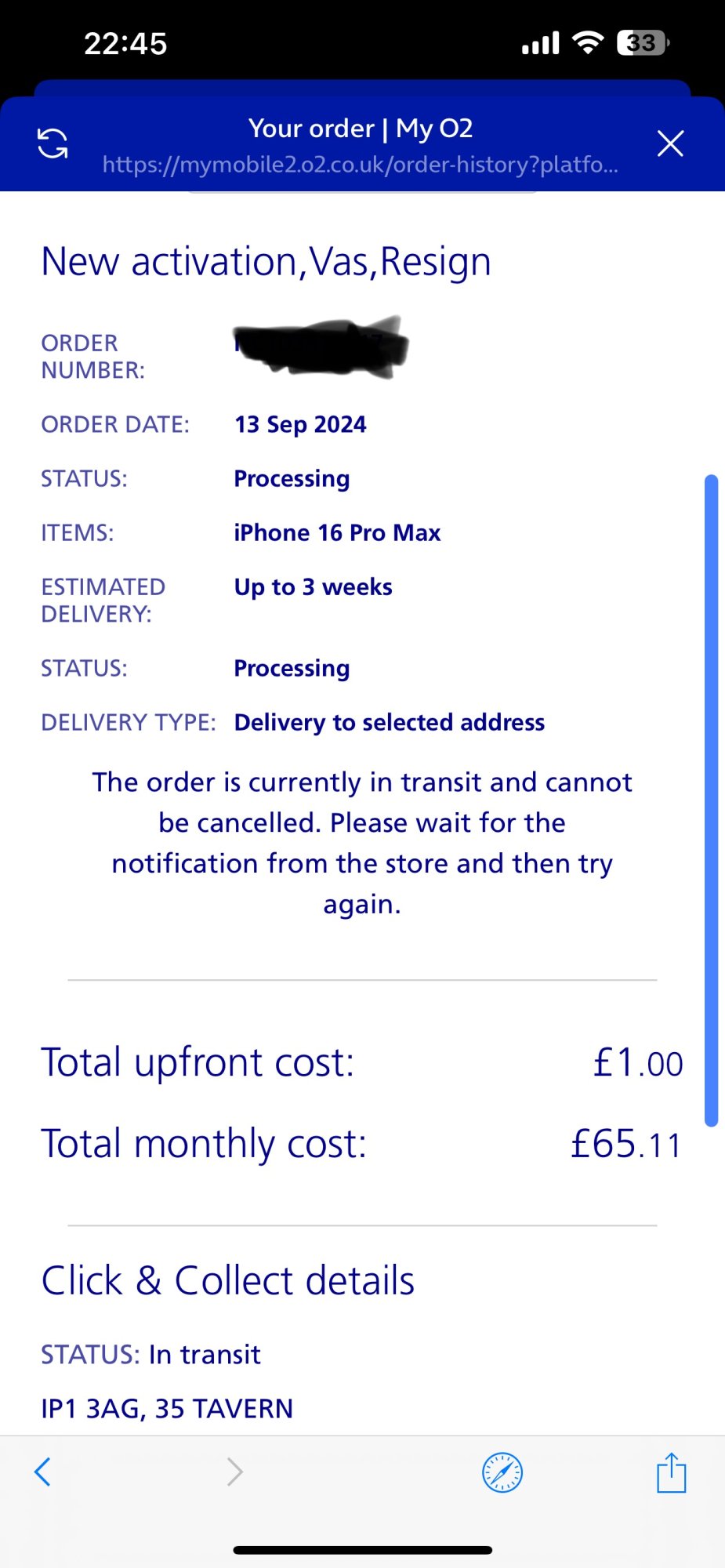
Task: Reload the My O2 order page
Action: 53,143
